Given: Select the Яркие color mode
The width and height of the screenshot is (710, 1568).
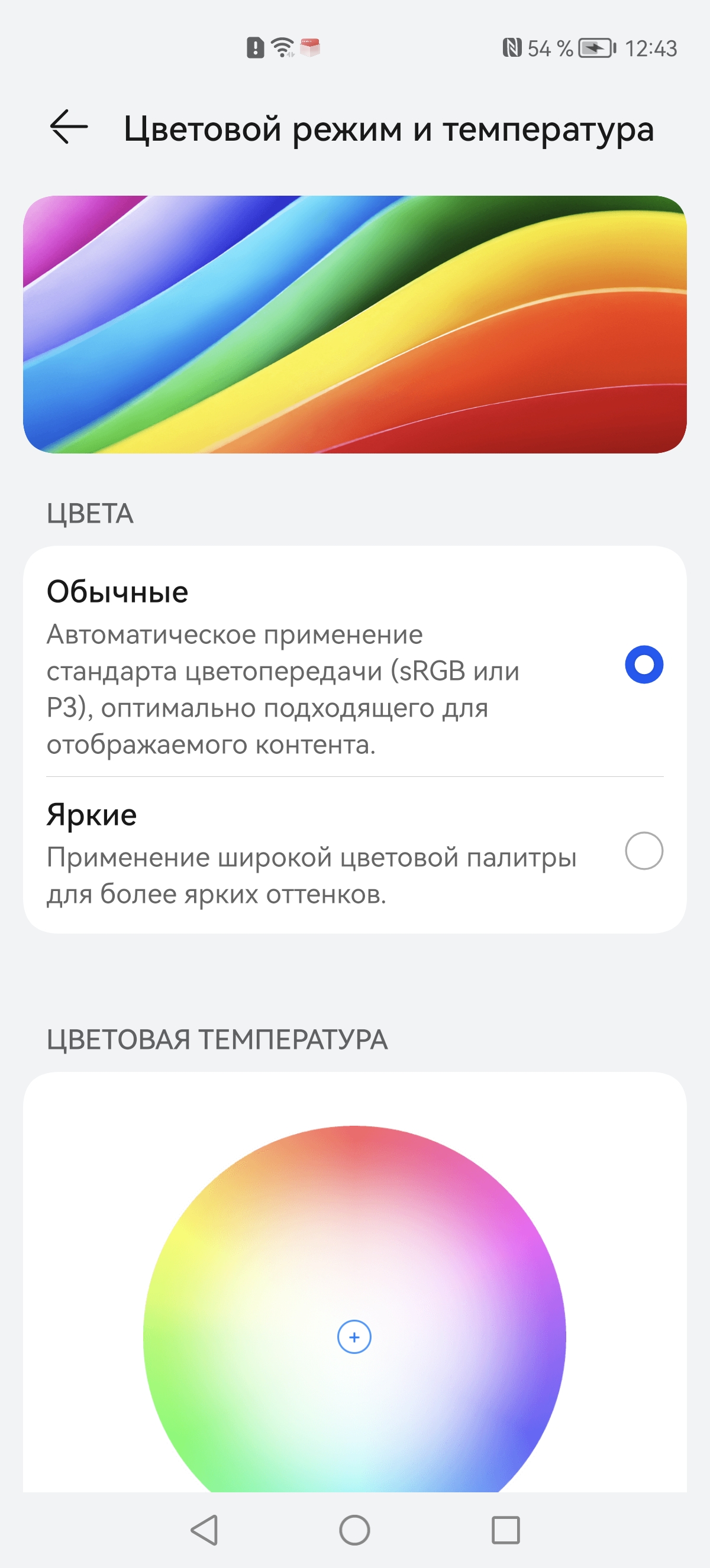Looking at the screenshot, I should coord(644,850).
